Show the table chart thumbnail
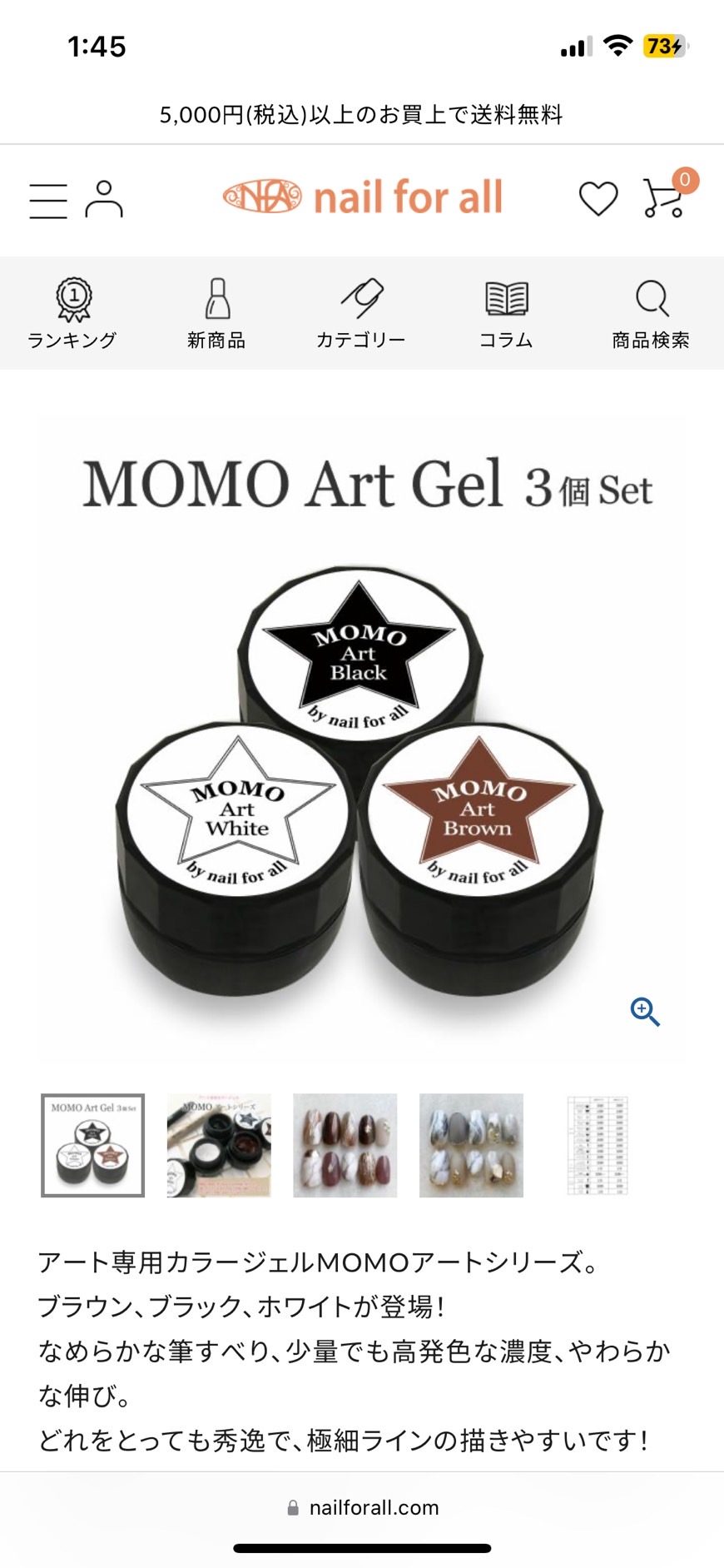 598,1145
